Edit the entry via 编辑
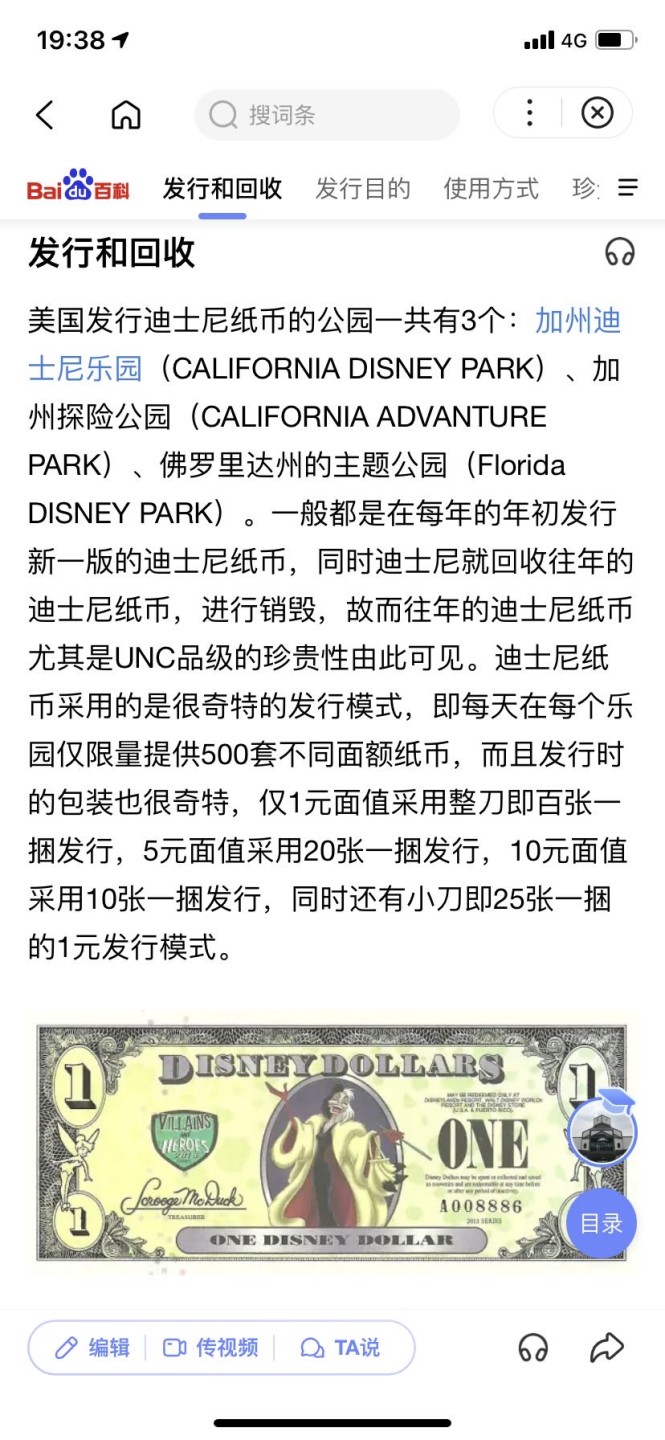The width and height of the screenshot is (665, 1440). point(92,1347)
